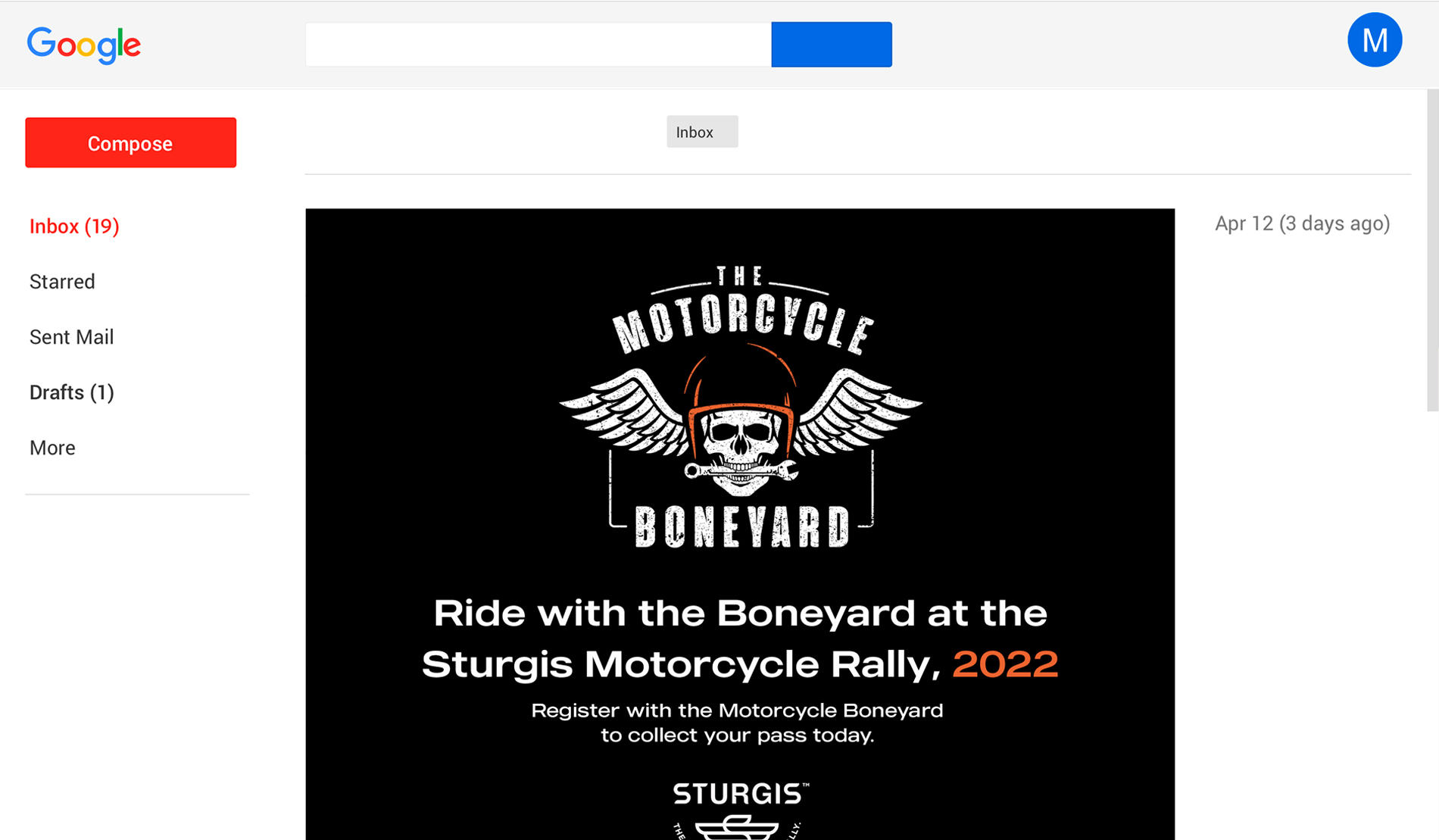The width and height of the screenshot is (1439, 840).
Task: Tap the blue search button
Action: click(x=831, y=45)
